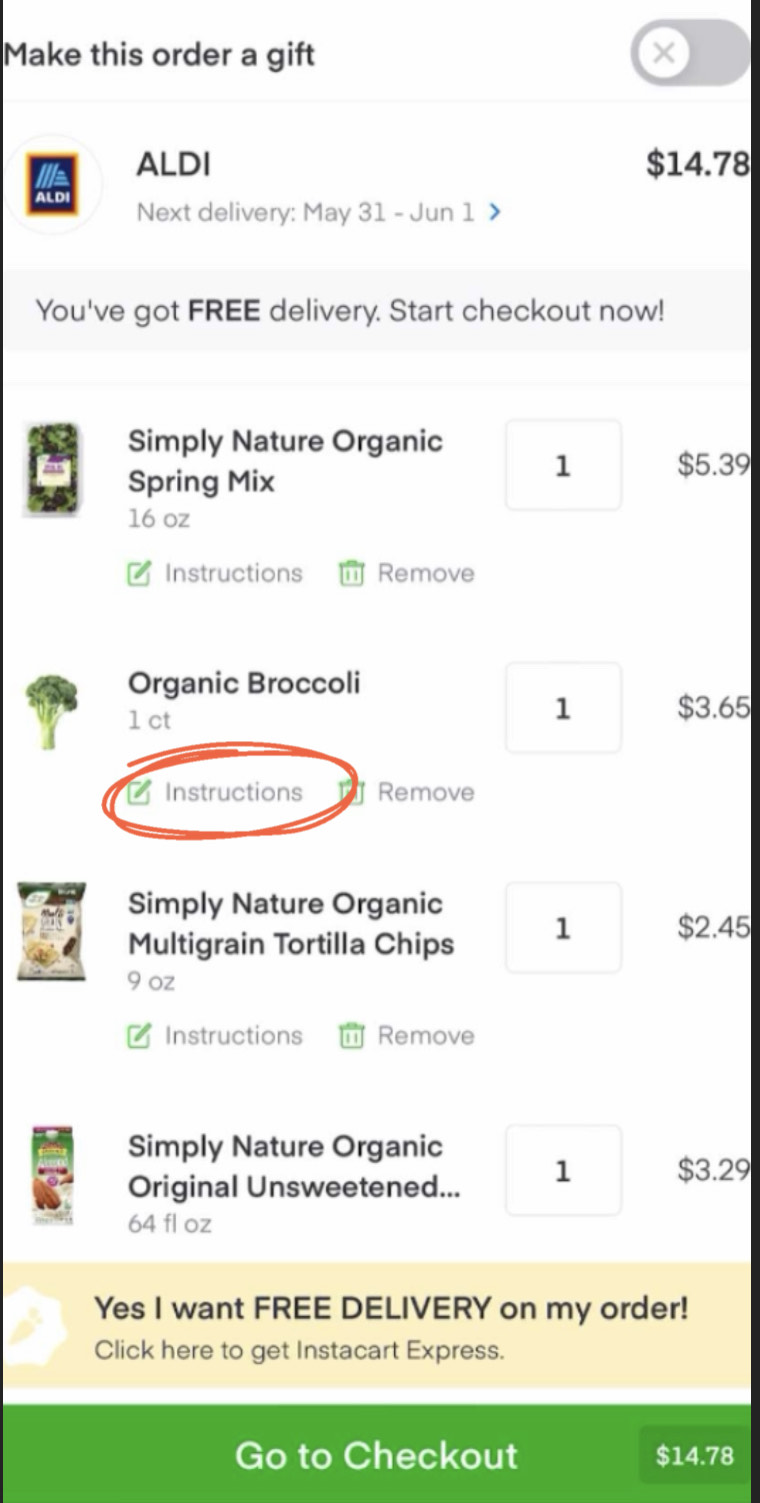Click the trash icon to remove Spring Mix
Screen dimensions: 760x1503
(x=351, y=572)
